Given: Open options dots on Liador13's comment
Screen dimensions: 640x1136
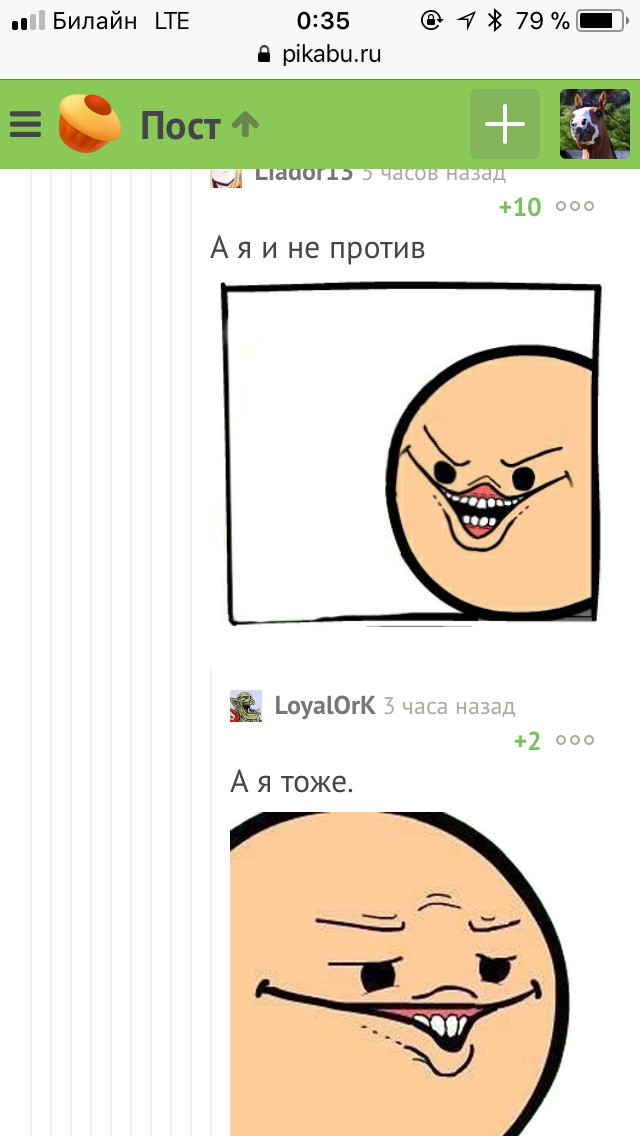Looking at the screenshot, I should coord(575,206).
